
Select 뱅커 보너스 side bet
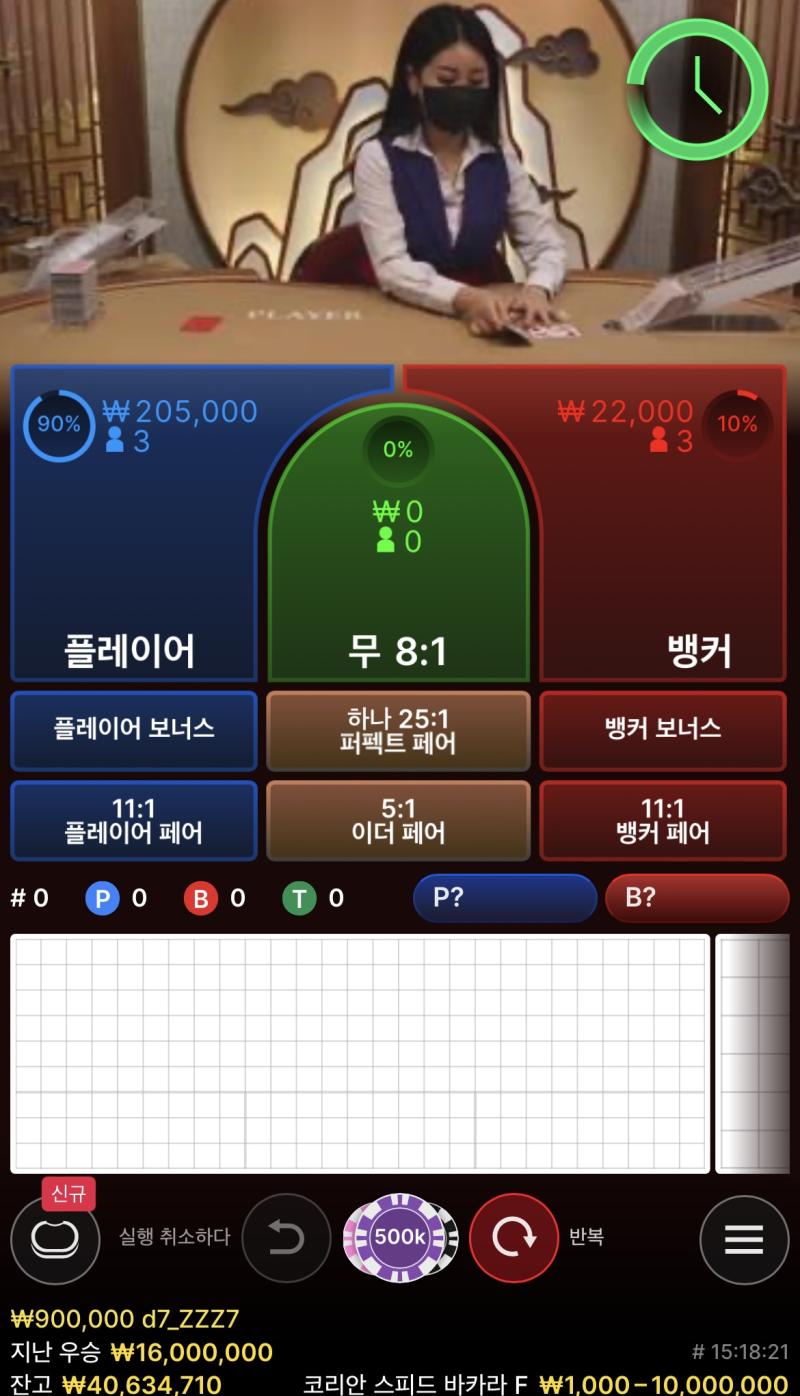663,729
